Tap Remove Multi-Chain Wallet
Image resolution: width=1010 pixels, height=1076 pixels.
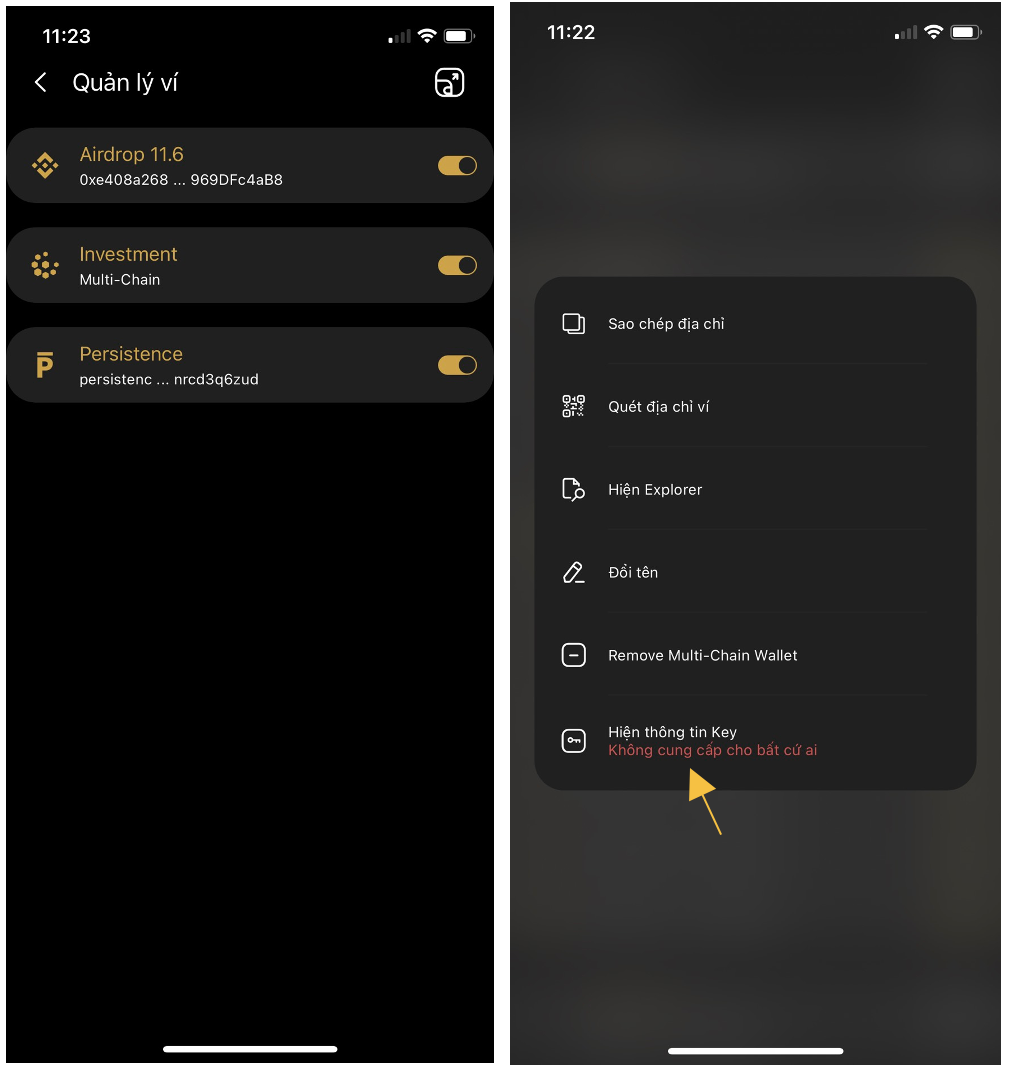(x=702, y=656)
